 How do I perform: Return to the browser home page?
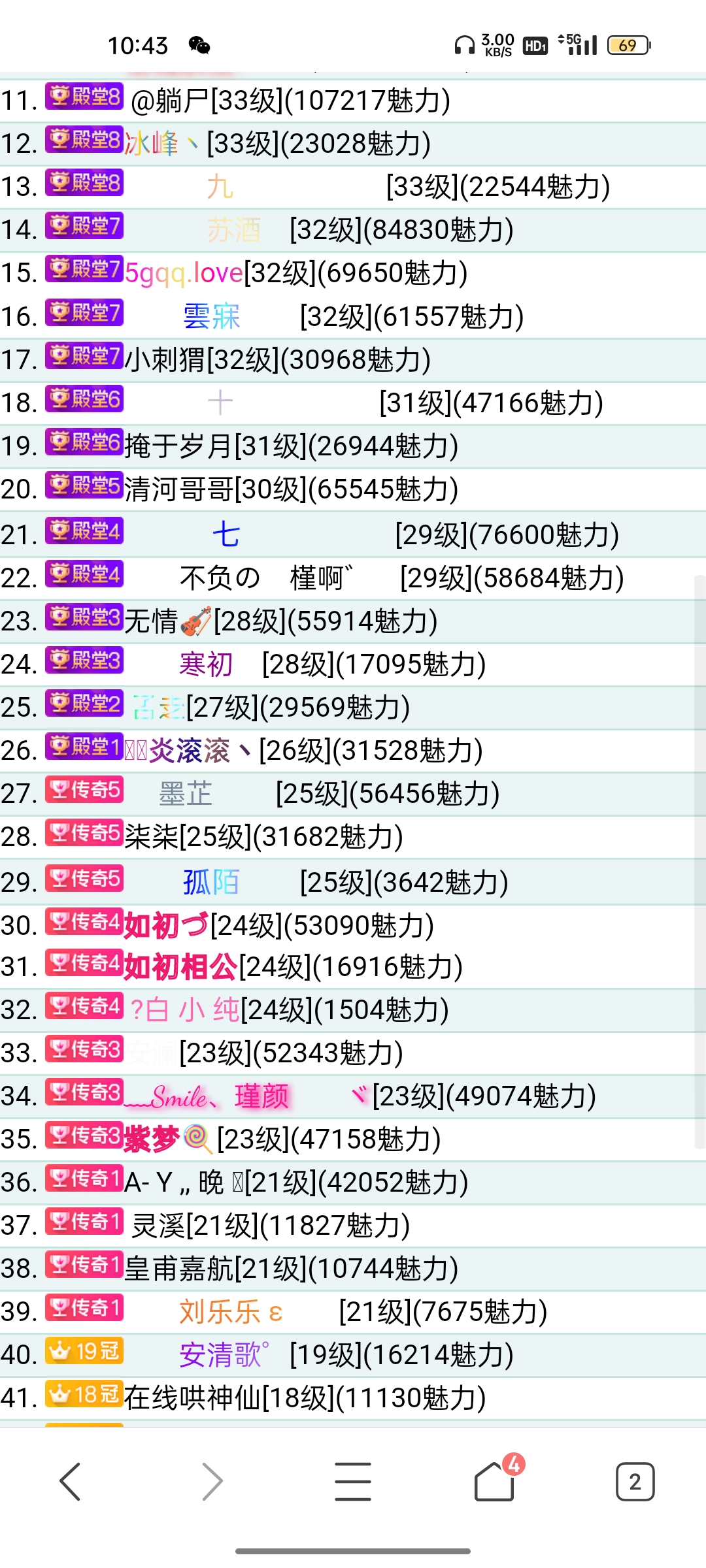pos(494,1481)
